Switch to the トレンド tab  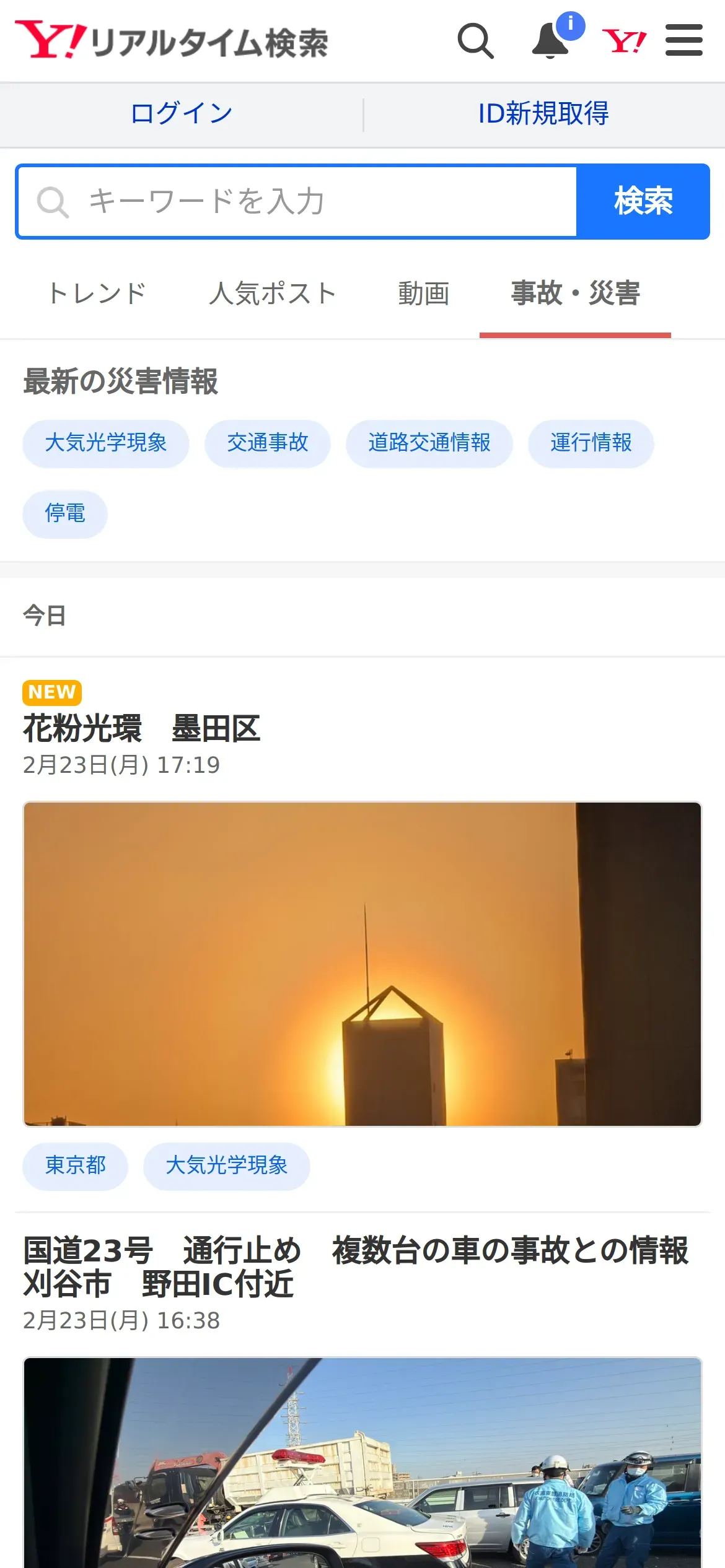pos(97,294)
